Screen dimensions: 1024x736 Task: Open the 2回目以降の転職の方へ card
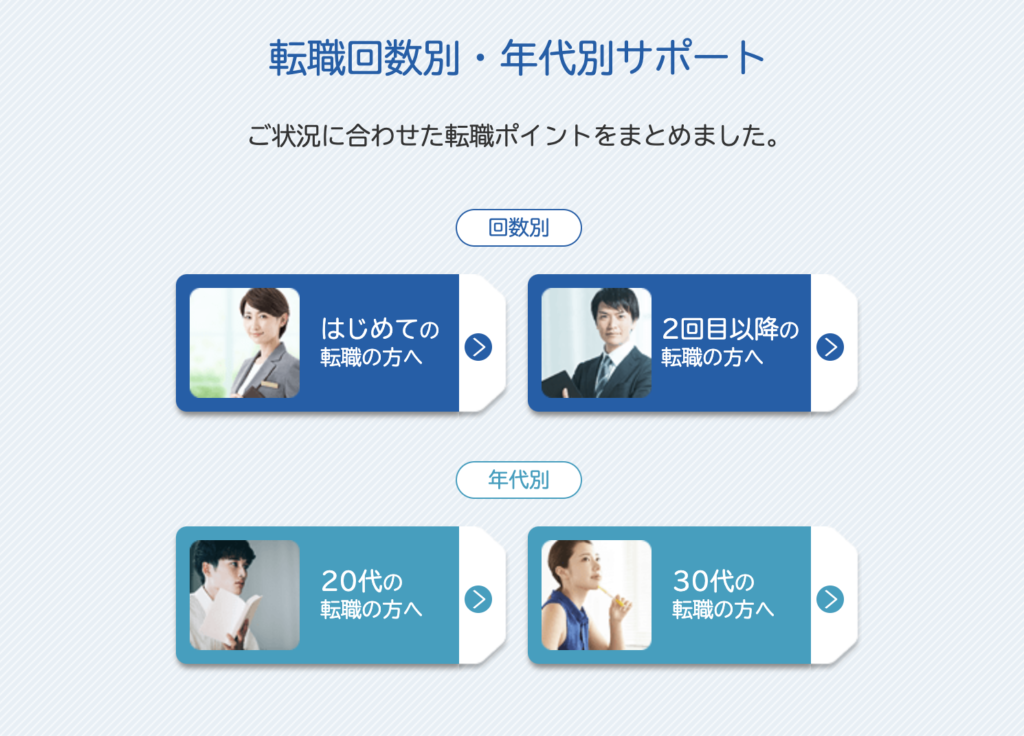point(692,343)
